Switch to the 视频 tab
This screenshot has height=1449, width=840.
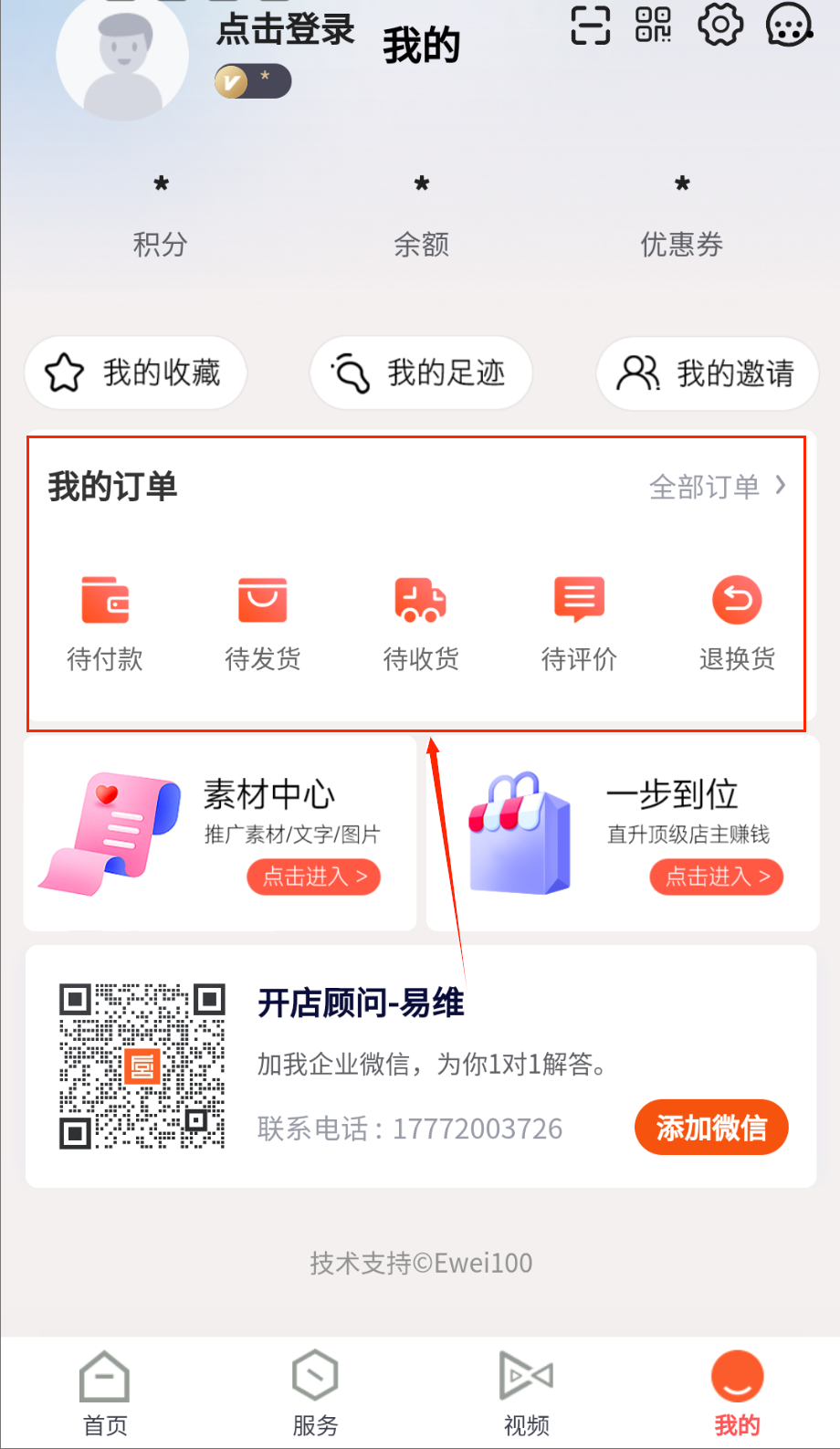tap(527, 1391)
